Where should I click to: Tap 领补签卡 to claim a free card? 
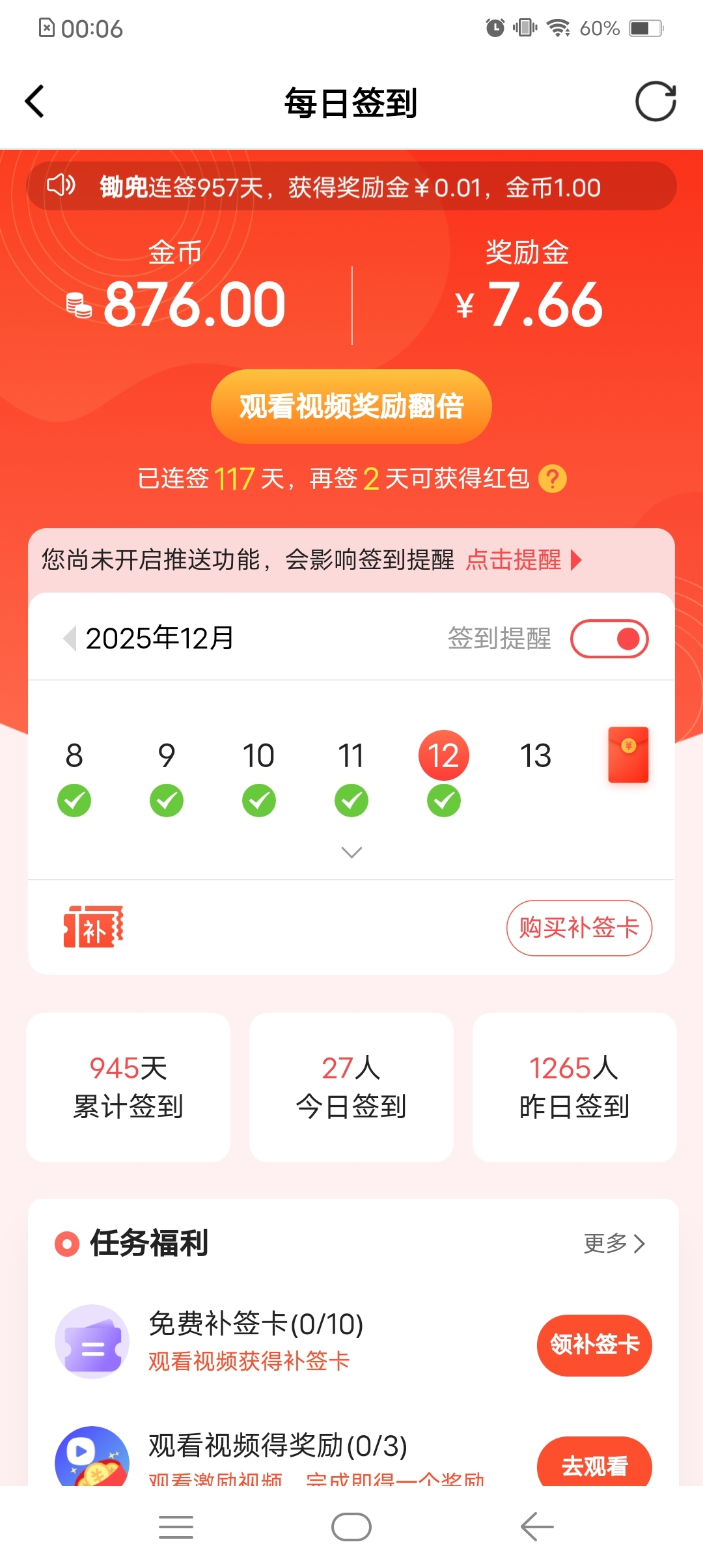pos(594,1345)
